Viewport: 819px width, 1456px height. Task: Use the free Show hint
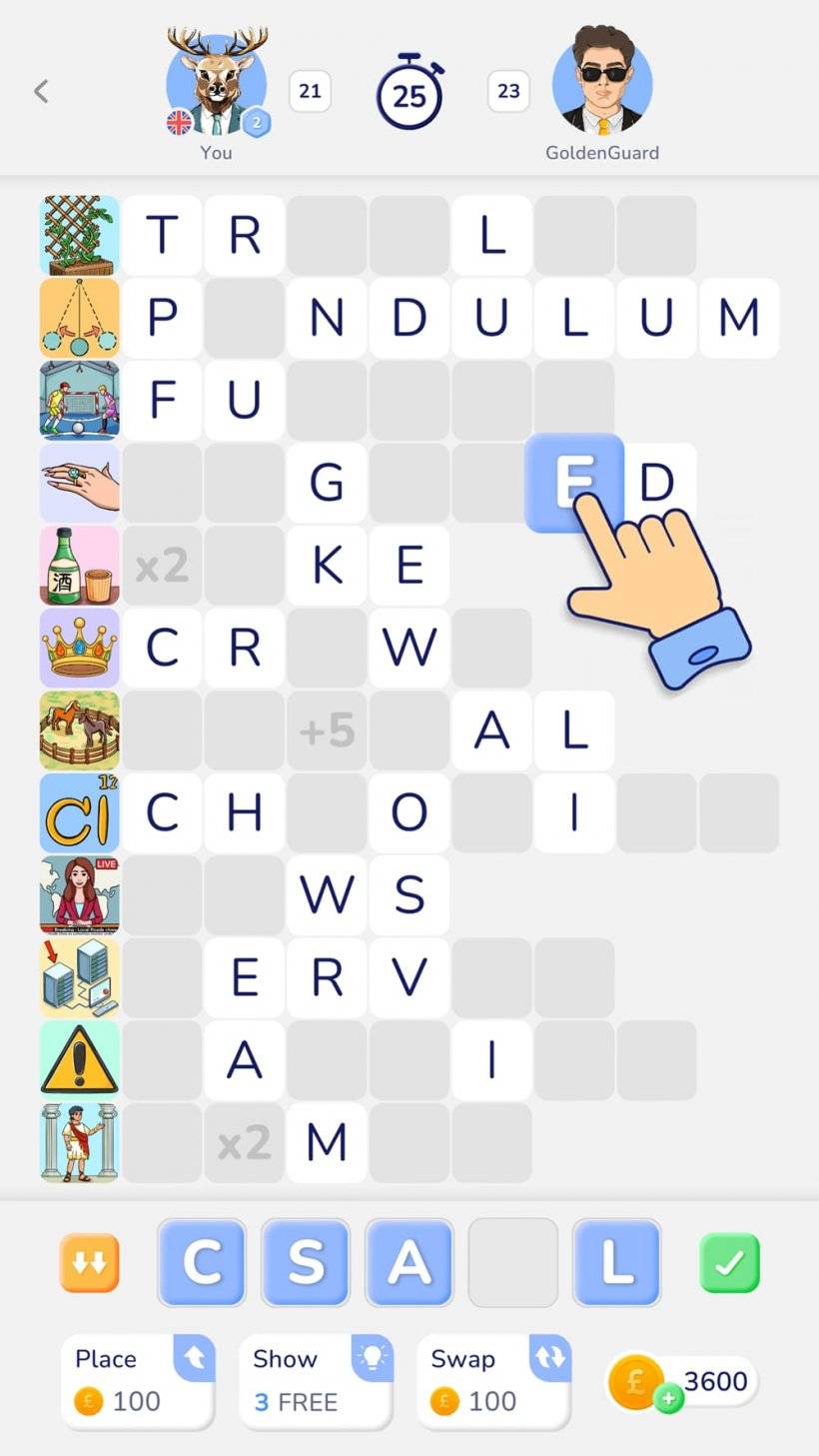point(315,1381)
